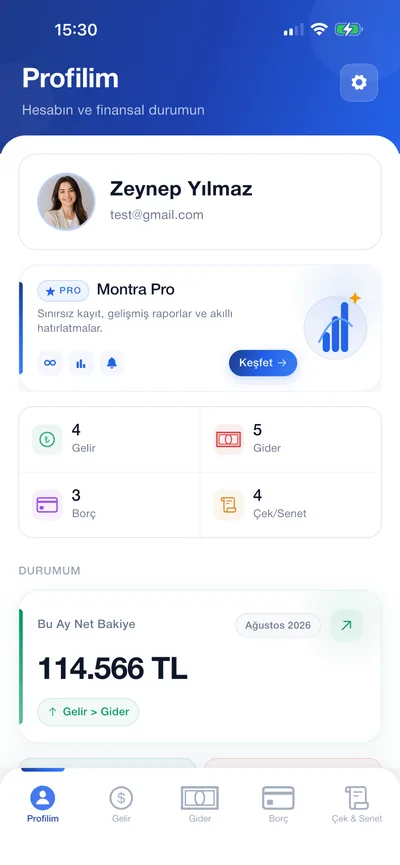This screenshot has width=400, height=865.
Task: Select the Ağustos 2026 month chip
Action: point(278,626)
